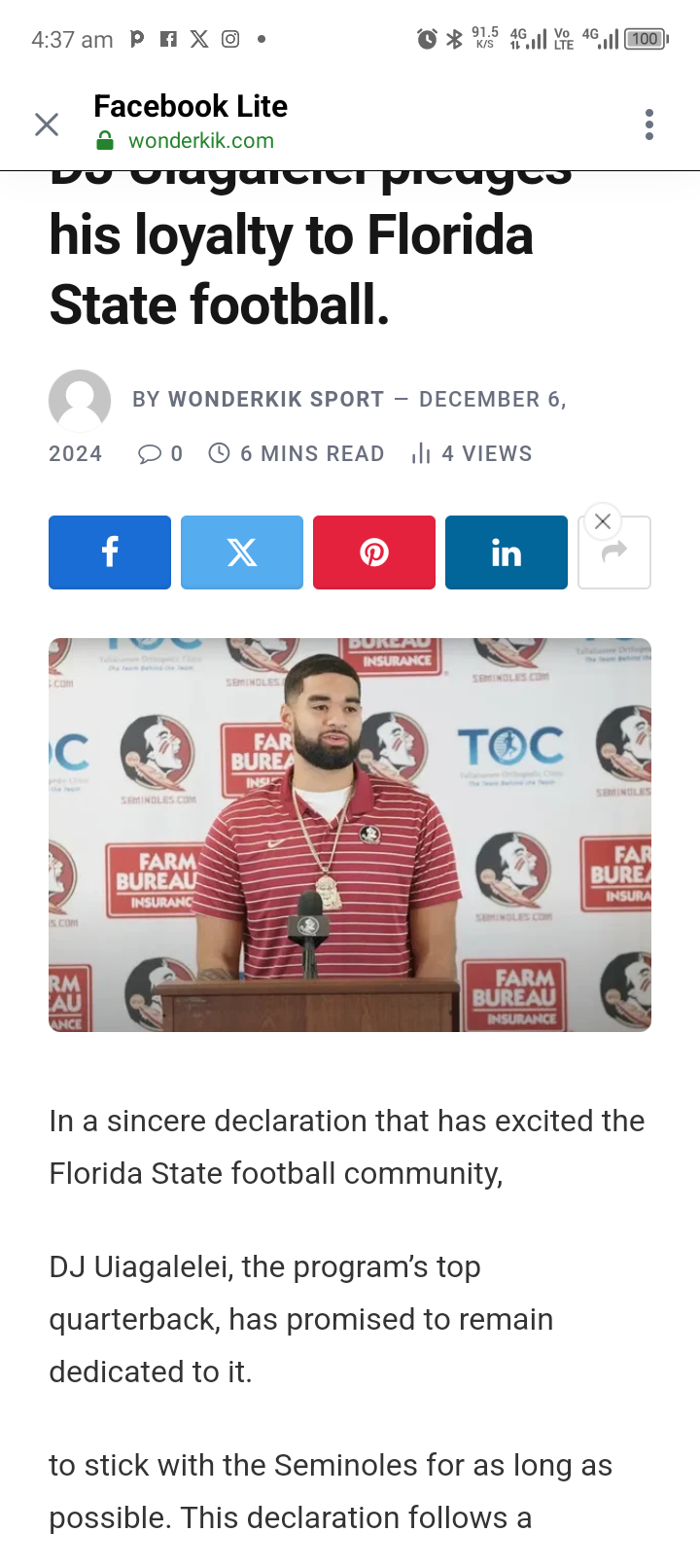Screen dimensions: 700x1568
Task: Share the article on LinkedIn
Action: (x=507, y=552)
